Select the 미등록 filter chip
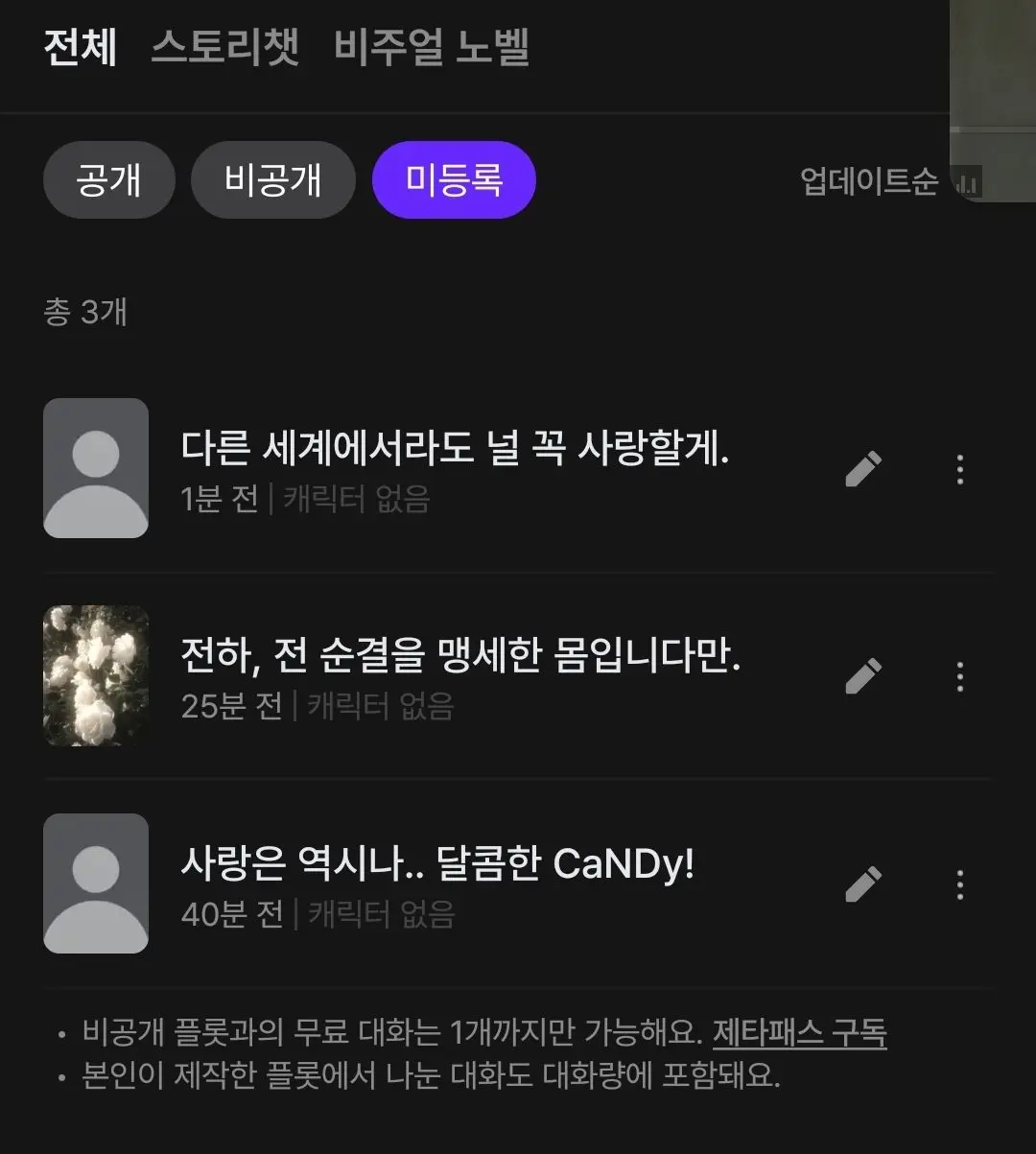The width and height of the screenshot is (1036, 1154). tap(454, 180)
